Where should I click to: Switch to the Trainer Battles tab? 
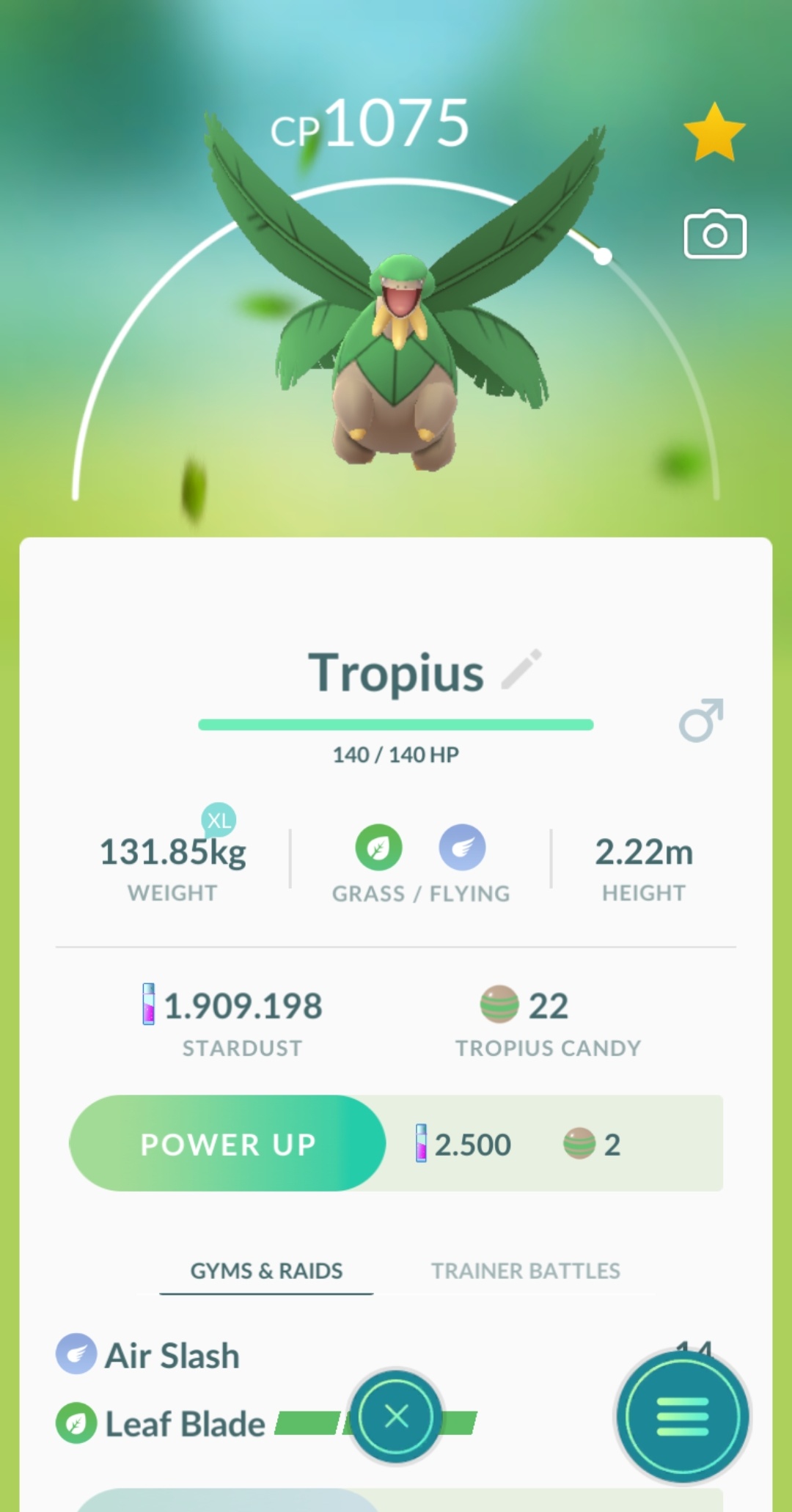click(526, 1271)
